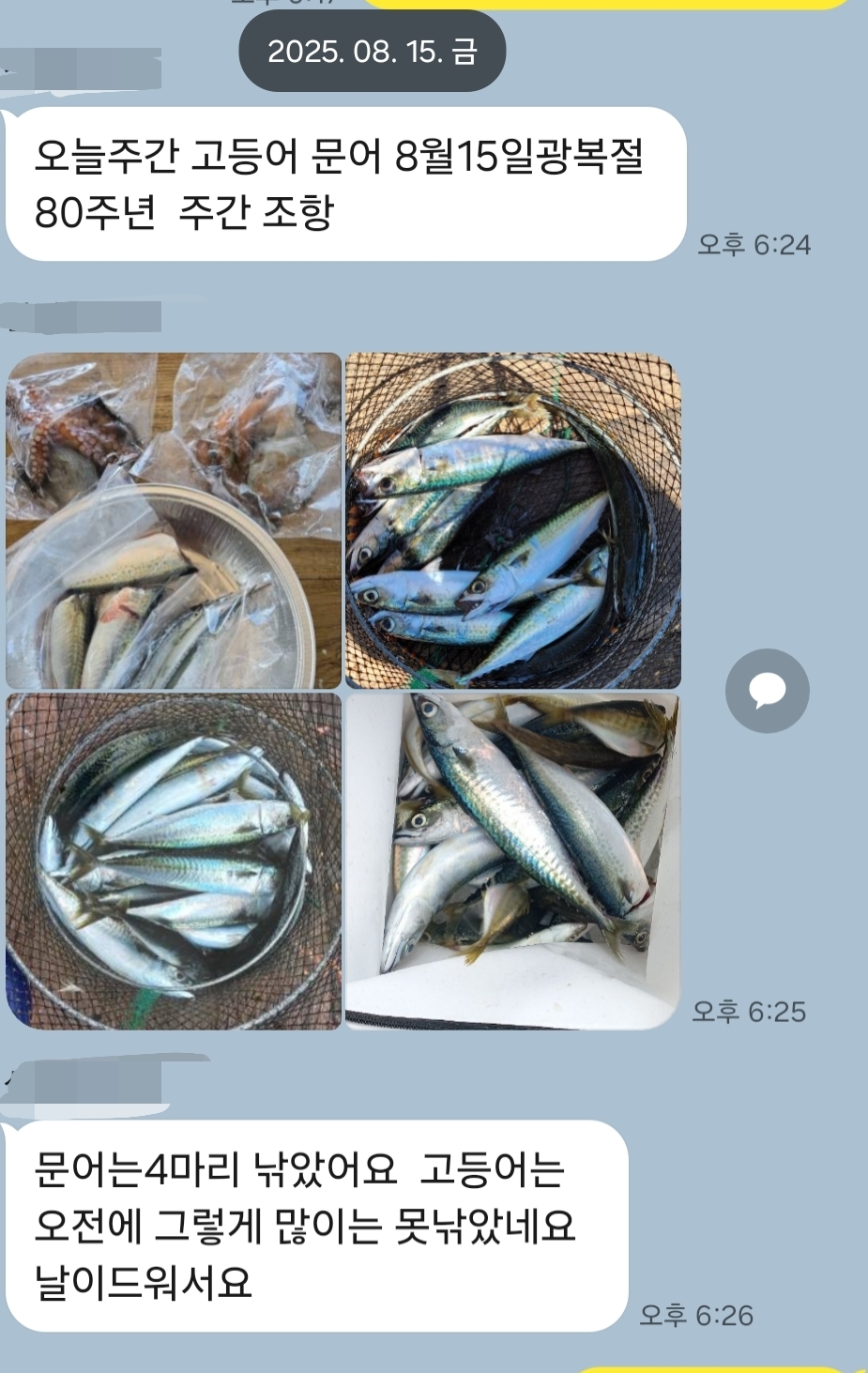The width and height of the screenshot is (868, 1373).
Task: Open the photo of mackerel in black net
Action: pos(512,521)
